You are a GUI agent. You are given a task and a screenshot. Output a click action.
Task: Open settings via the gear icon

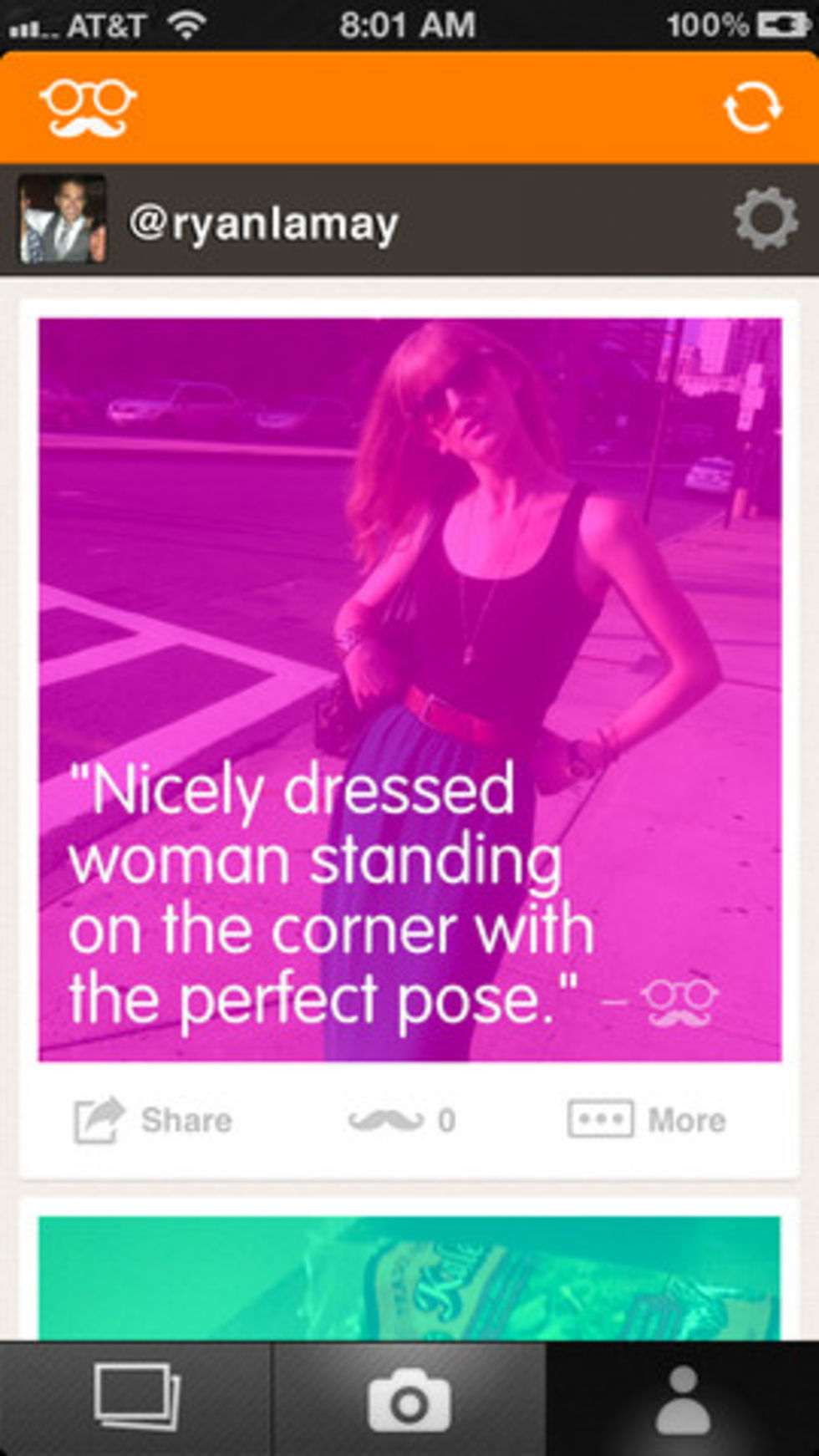(766, 219)
